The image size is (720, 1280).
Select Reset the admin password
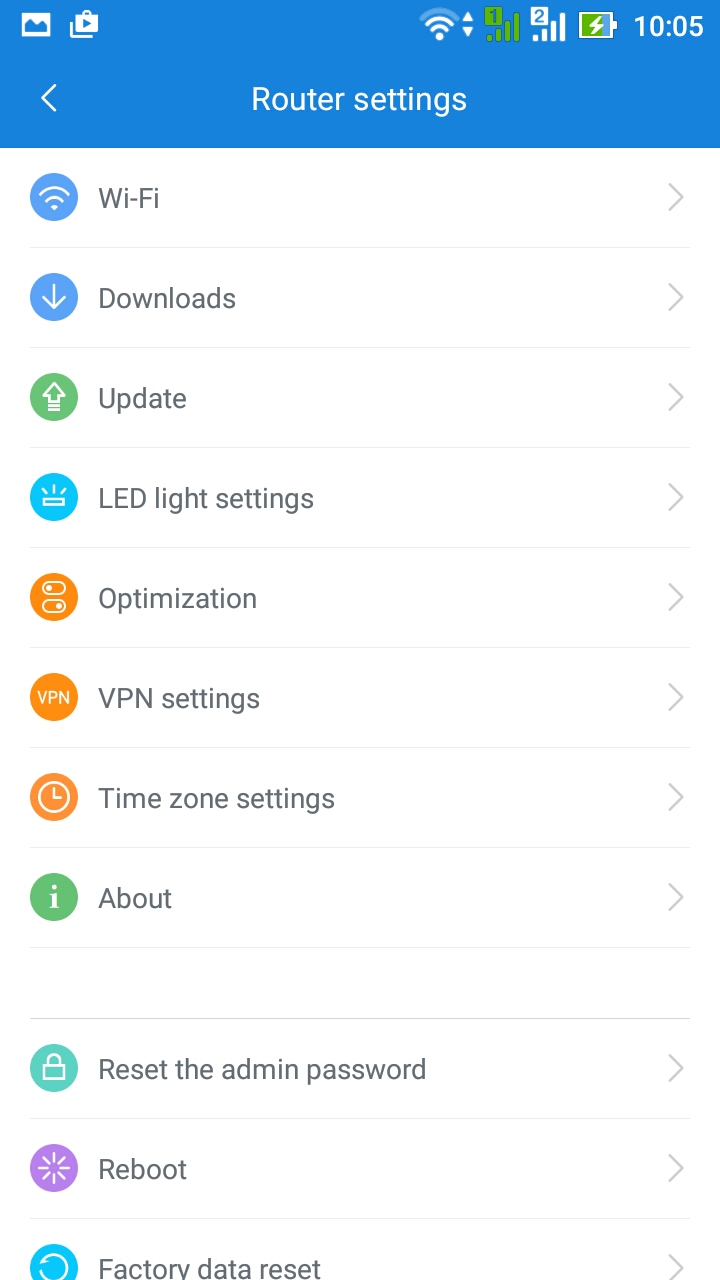point(360,1069)
